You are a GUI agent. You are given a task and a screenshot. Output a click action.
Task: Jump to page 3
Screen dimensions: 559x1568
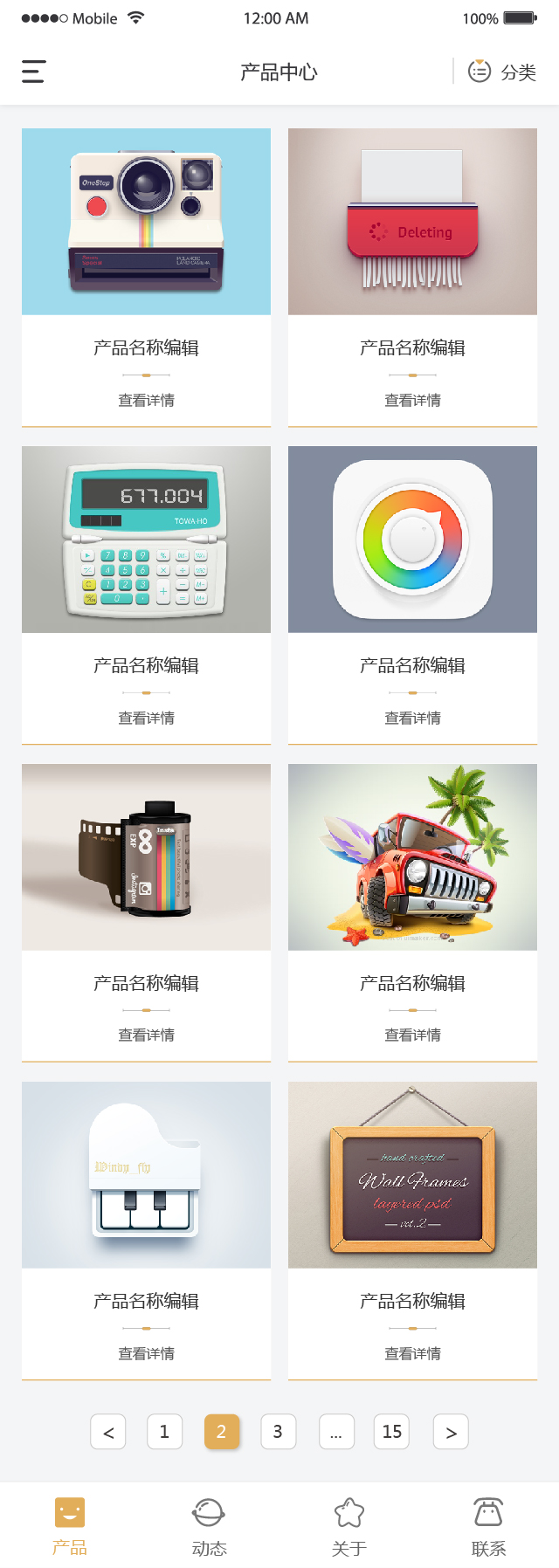click(278, 1432)
